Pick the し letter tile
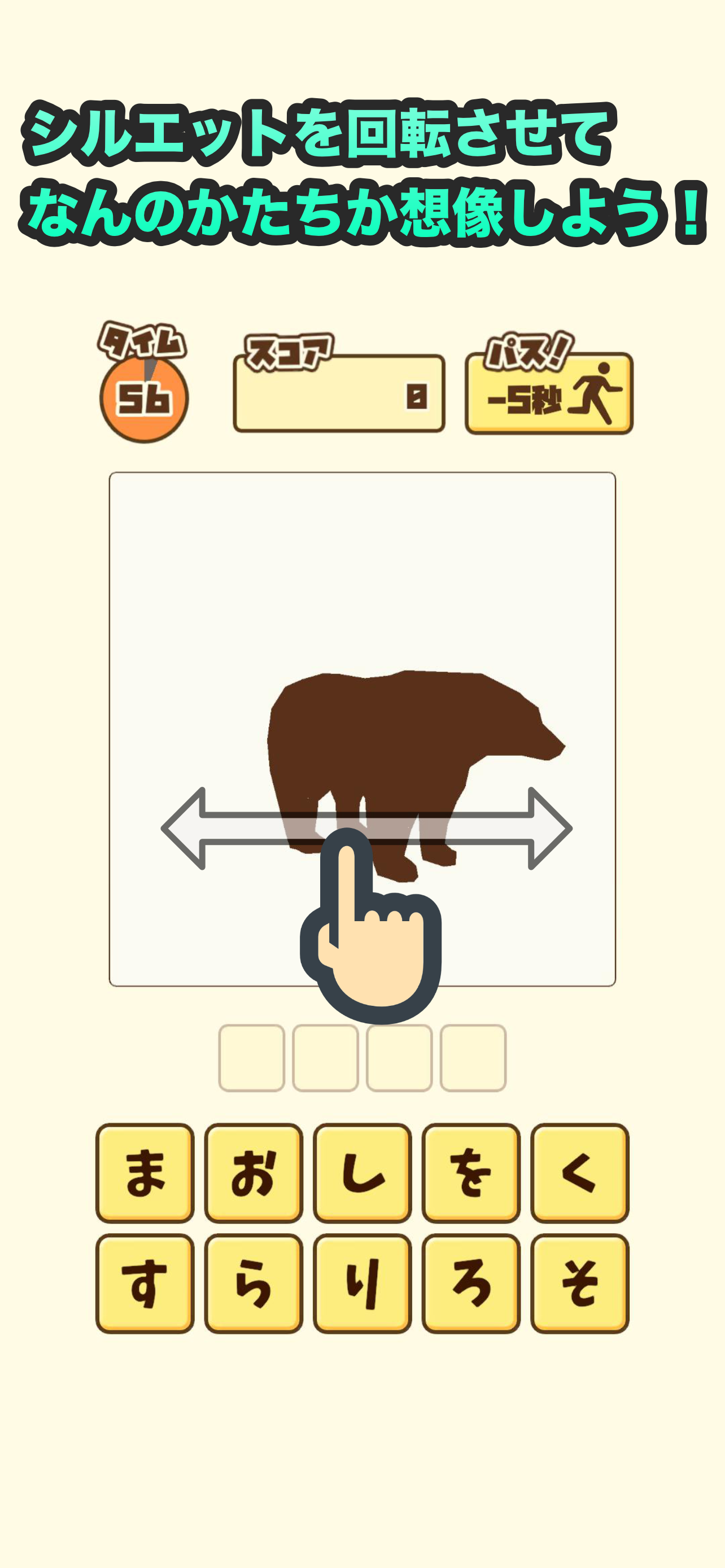725x1568 pixels. click(x=362, y=1172)
